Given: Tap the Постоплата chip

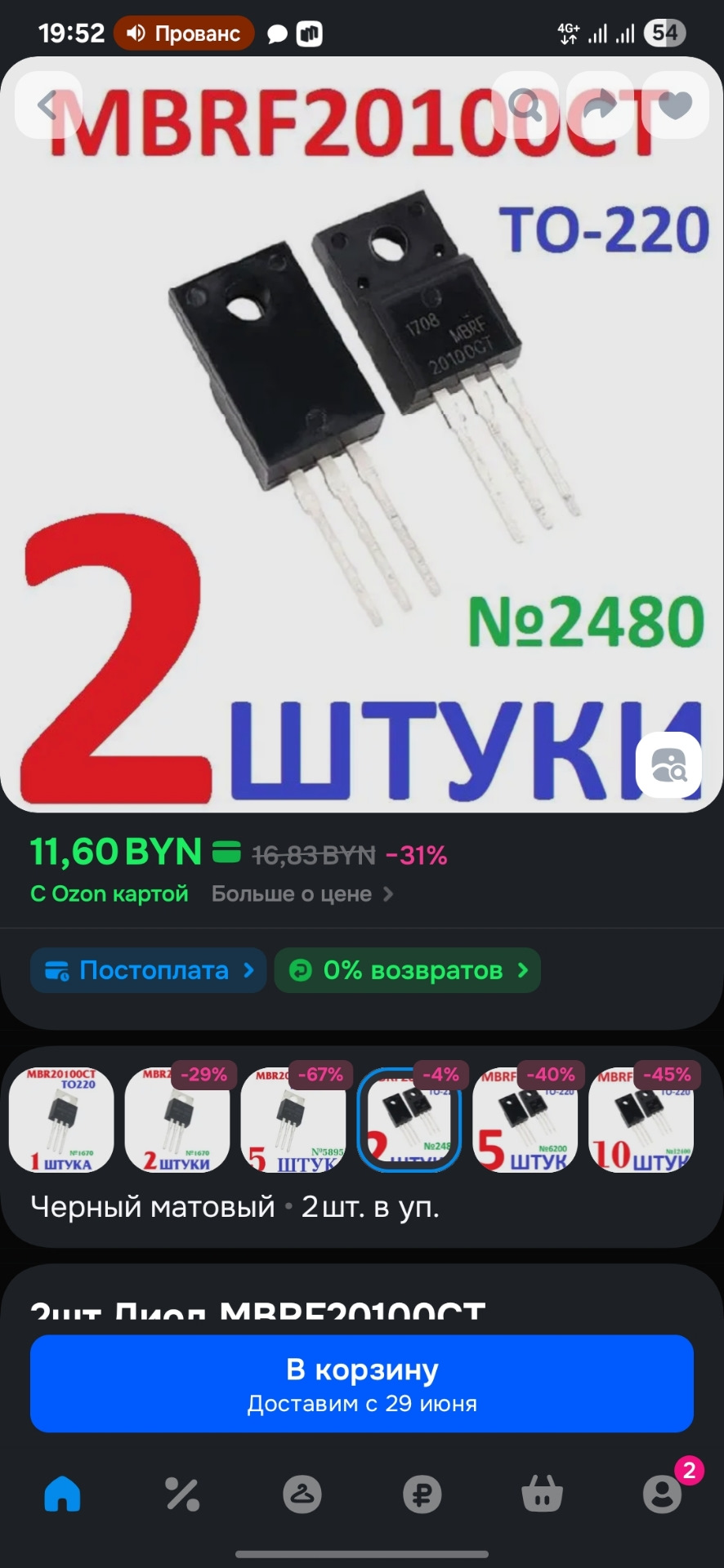Looking at the screenshot, I should [x=149, y=970].
